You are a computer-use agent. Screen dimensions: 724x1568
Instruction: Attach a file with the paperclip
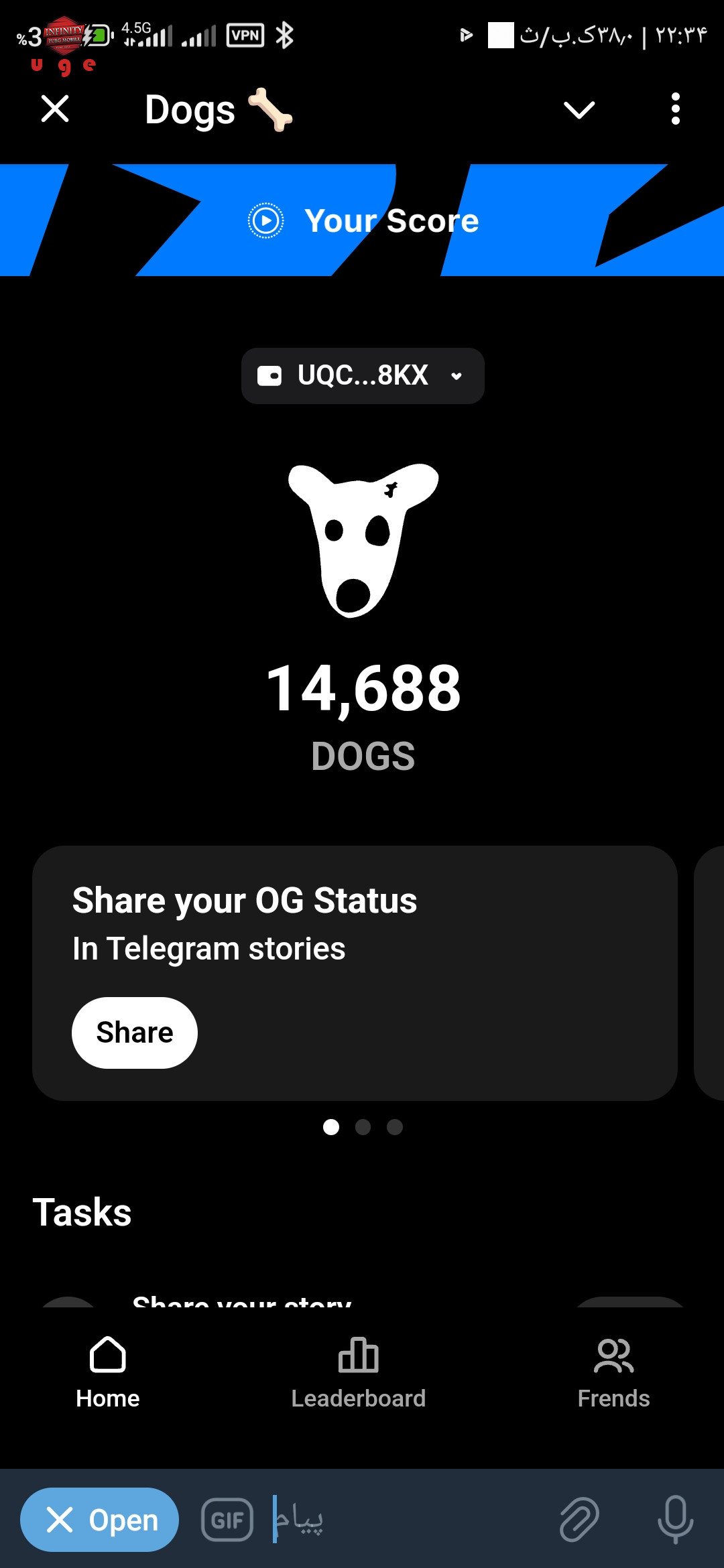click(x=579, y=1520)
